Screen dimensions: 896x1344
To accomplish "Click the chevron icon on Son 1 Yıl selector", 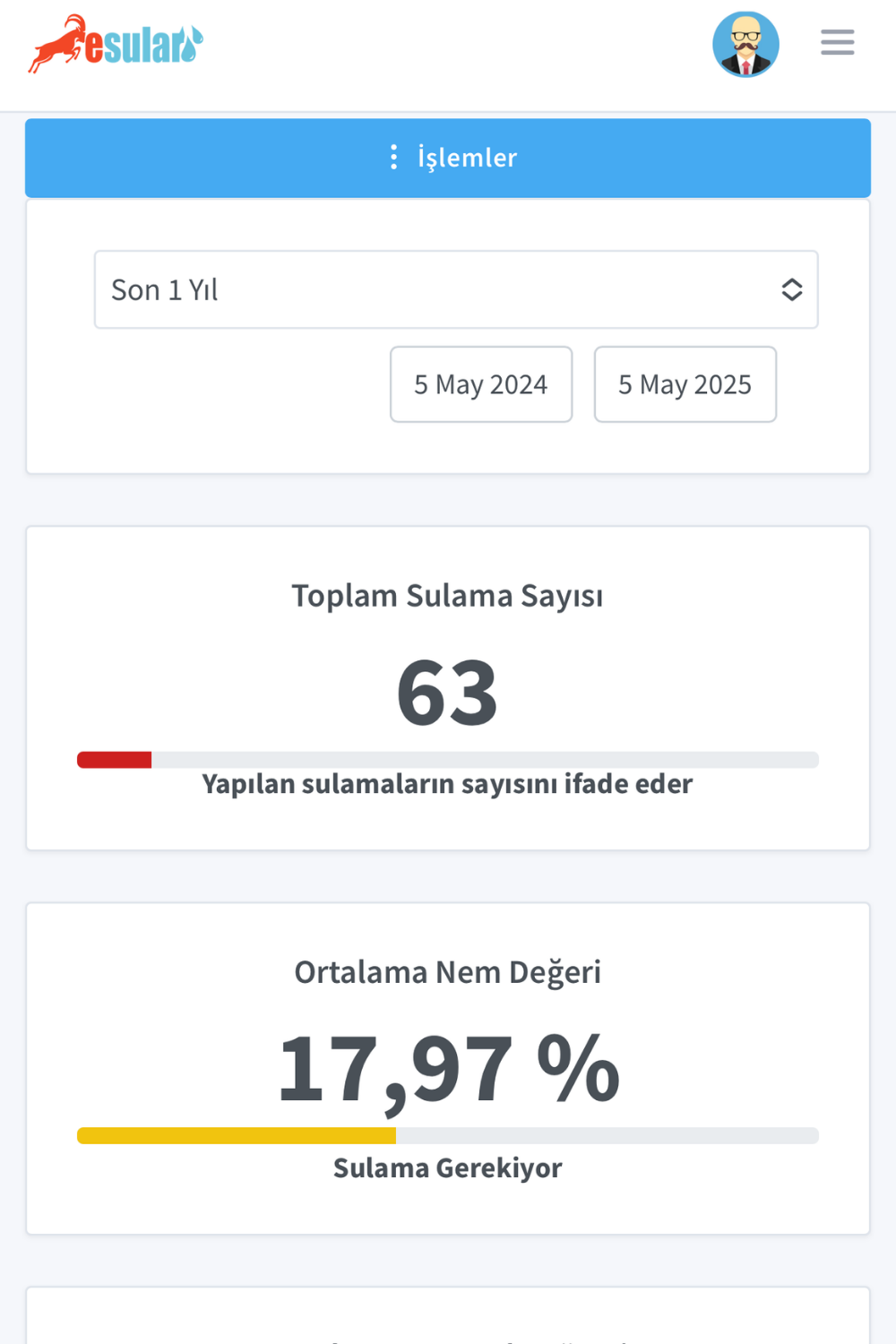I will point(792,289).
